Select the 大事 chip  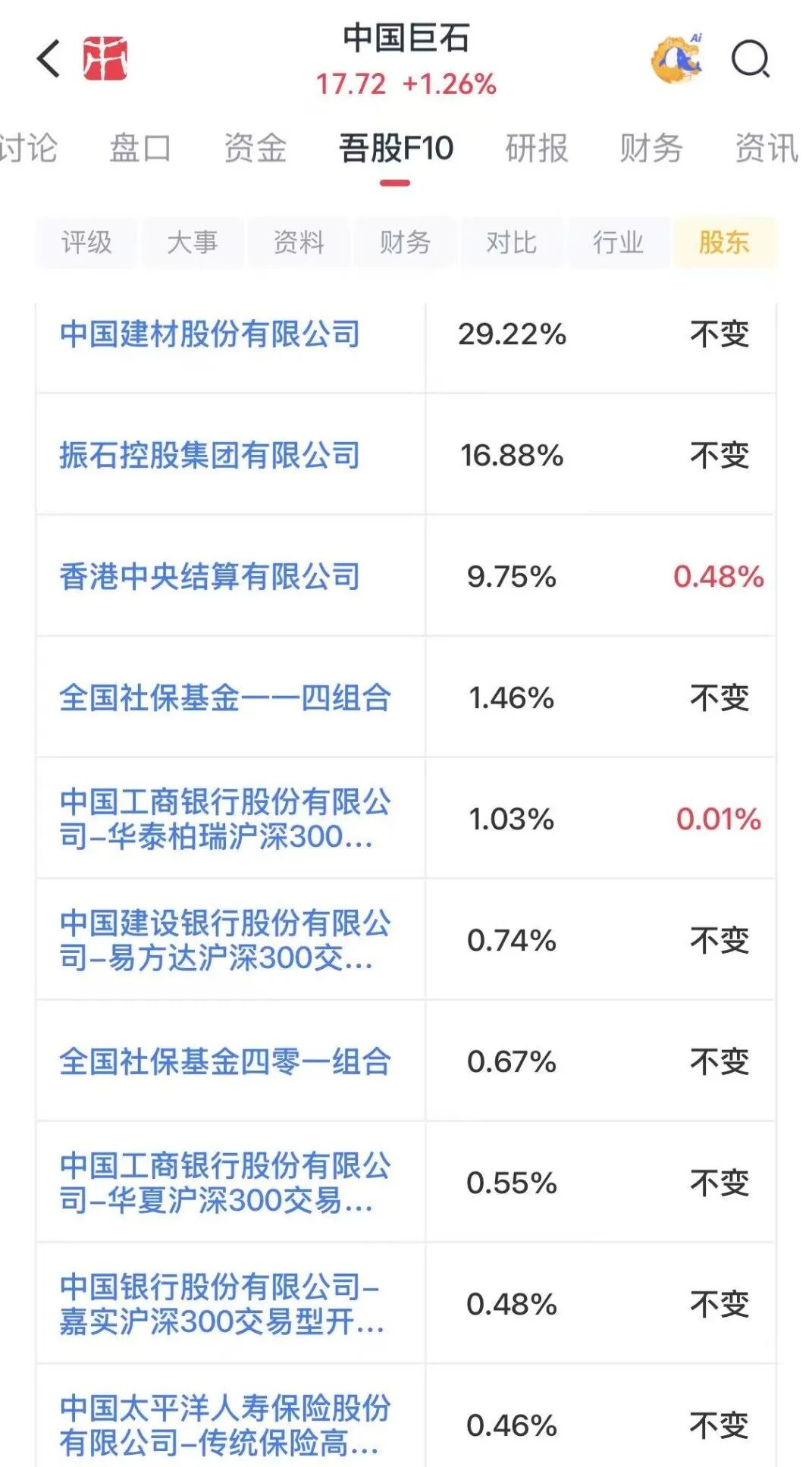[193, 243]
